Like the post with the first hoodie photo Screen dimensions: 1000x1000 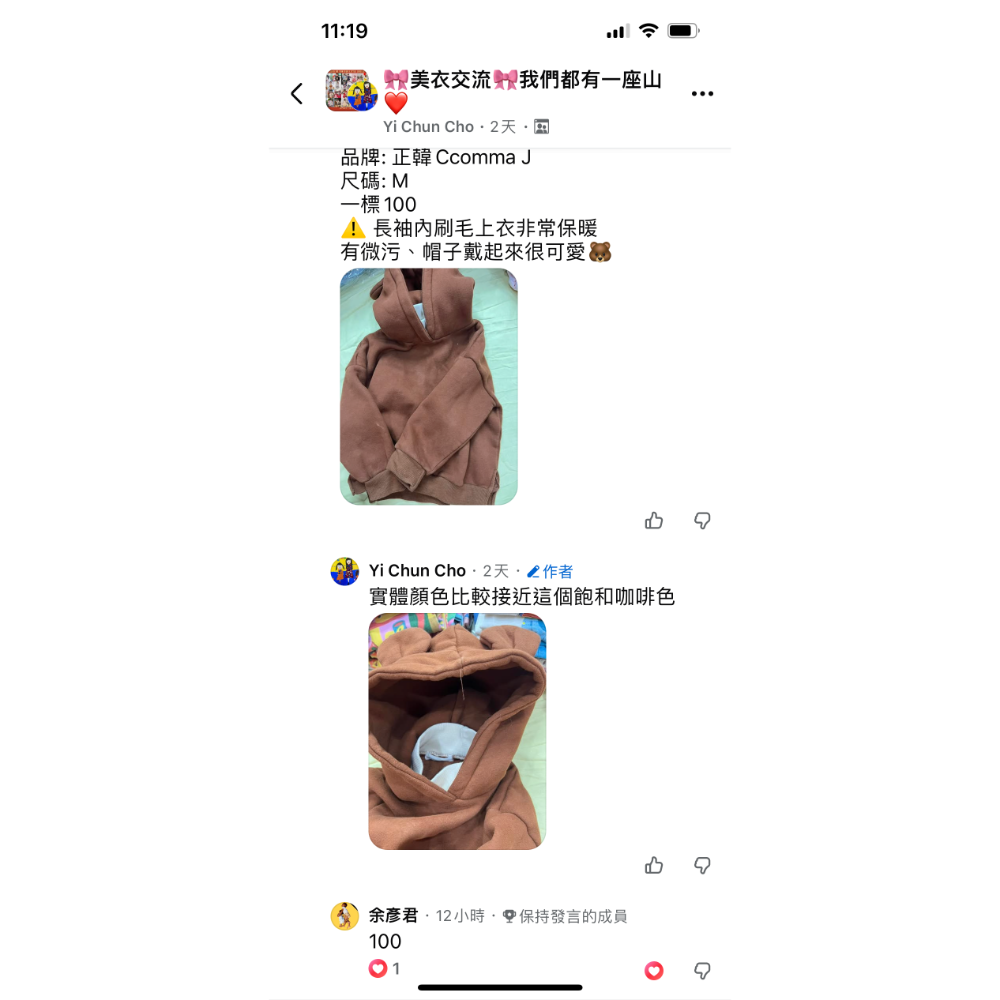tap(654, 521)
